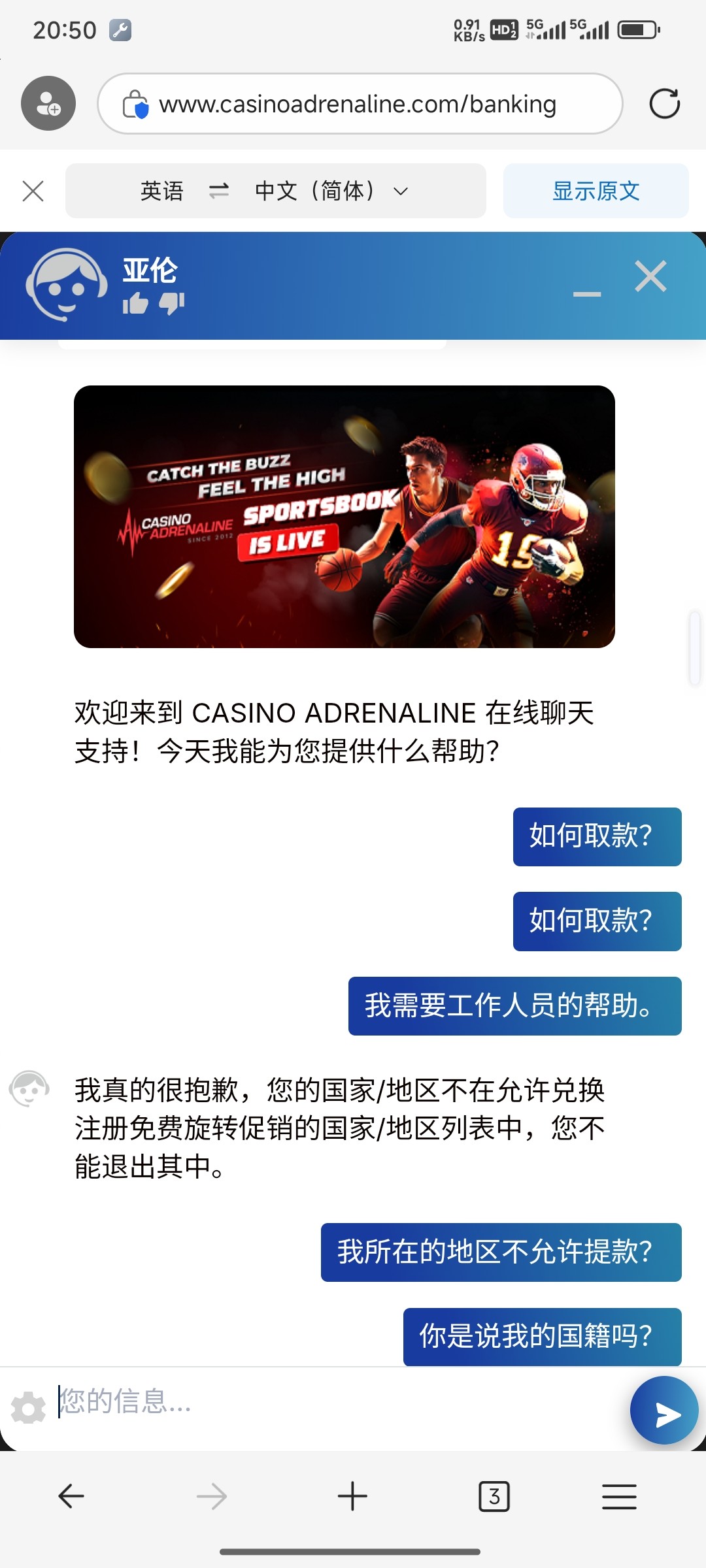
Task: Reload the page with the refresh icon
Action: [x=664, y=103]
